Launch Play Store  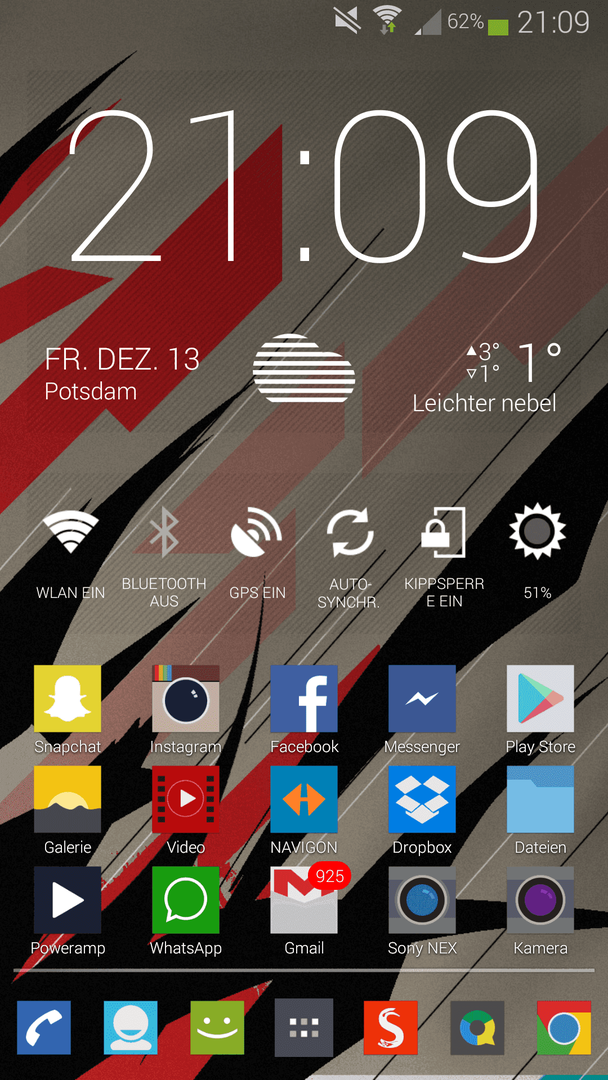(540, 699)
